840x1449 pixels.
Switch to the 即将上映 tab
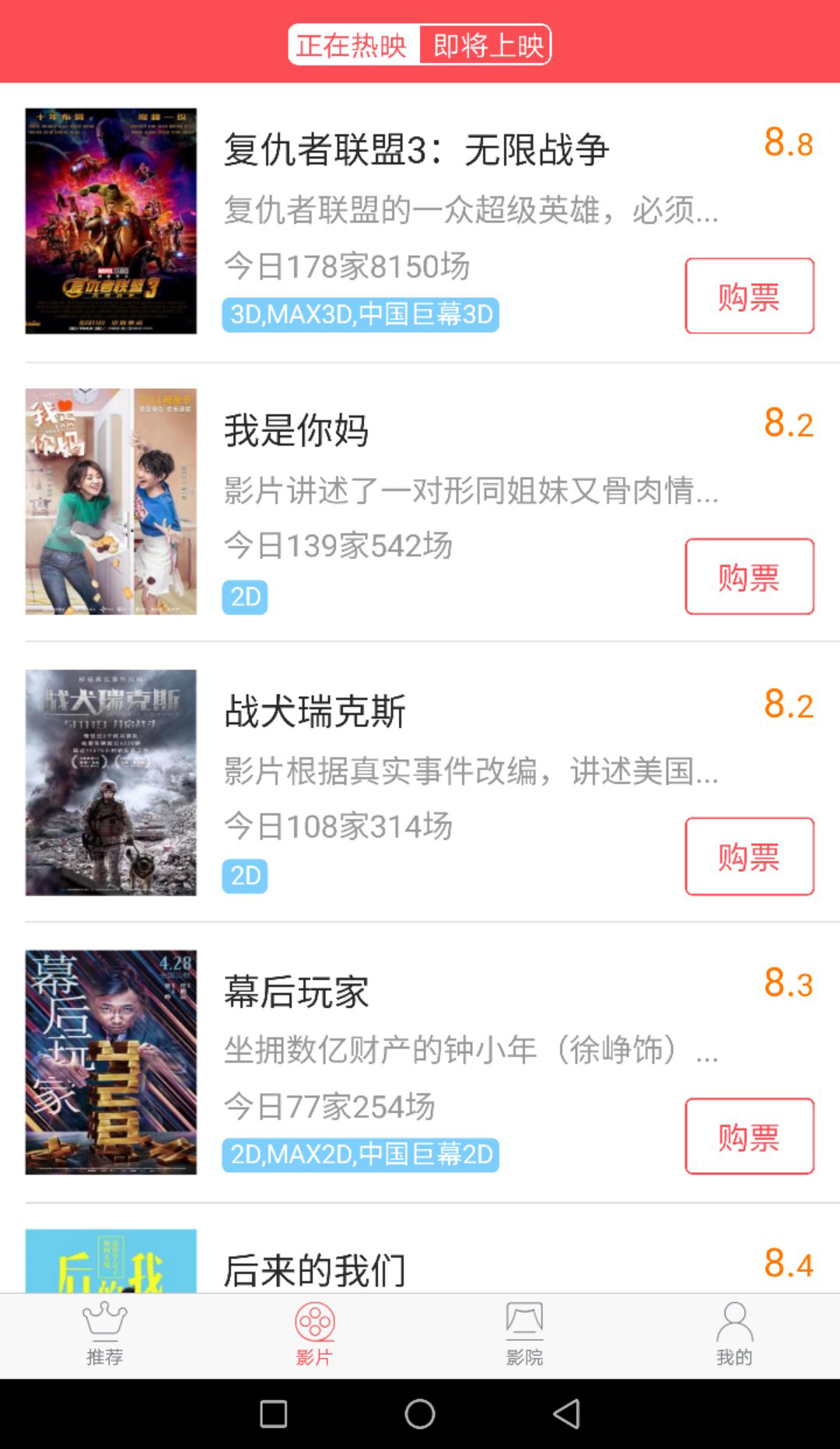click(487, 45)
